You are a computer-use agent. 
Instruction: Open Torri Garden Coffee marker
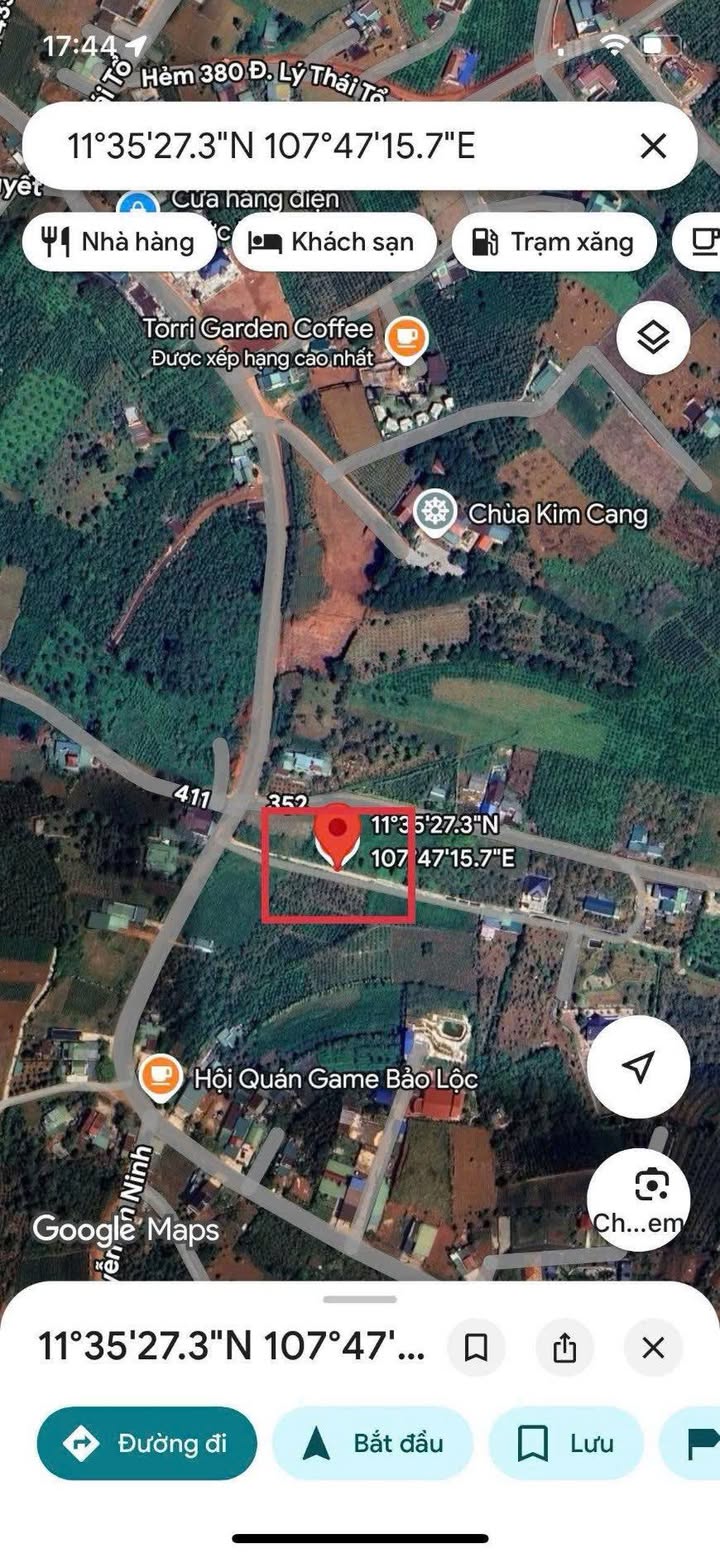click(x=406, y=338)
